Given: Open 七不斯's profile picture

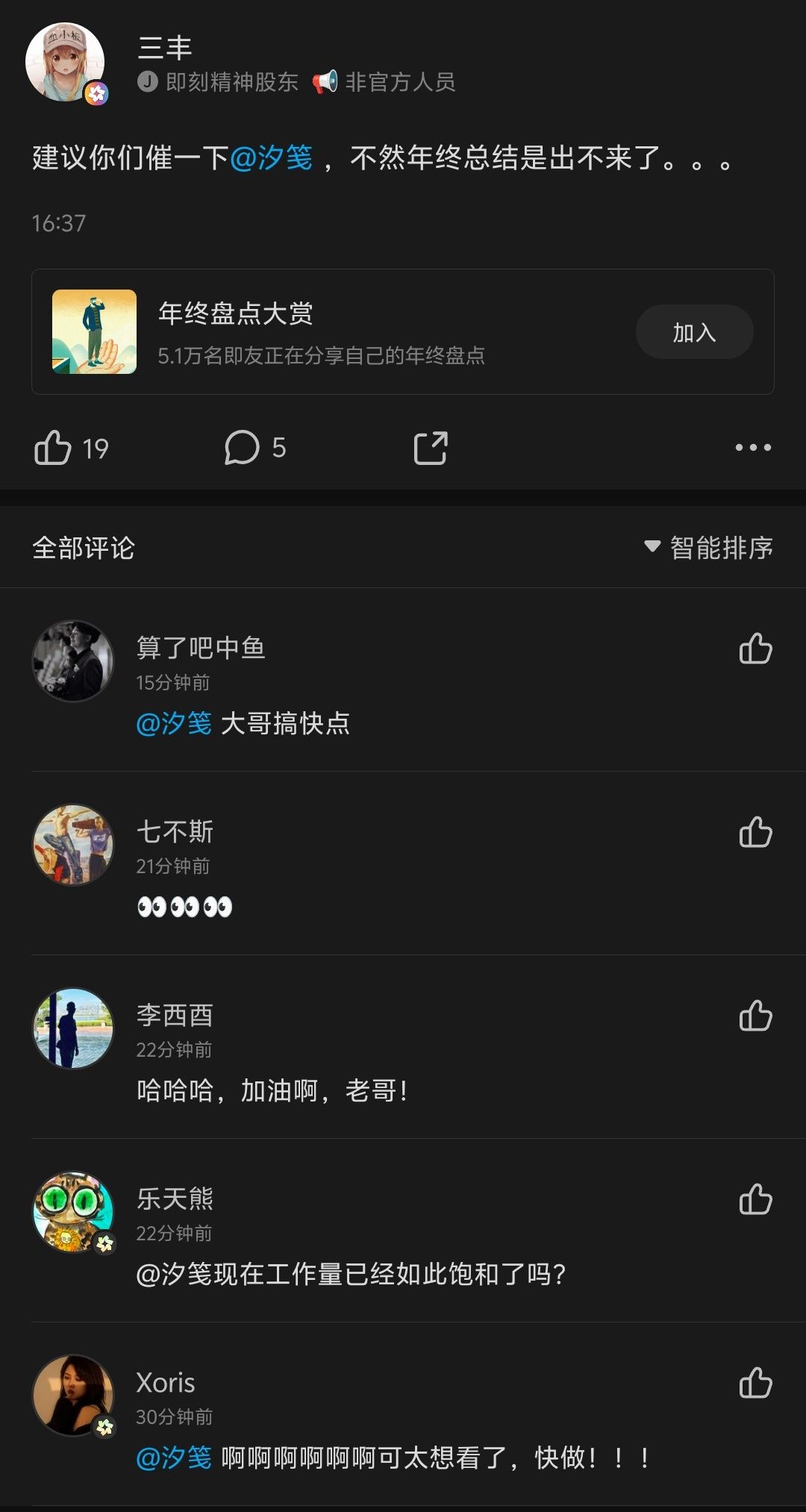Looking at the screenshot, I should click(x=73, y=845).
